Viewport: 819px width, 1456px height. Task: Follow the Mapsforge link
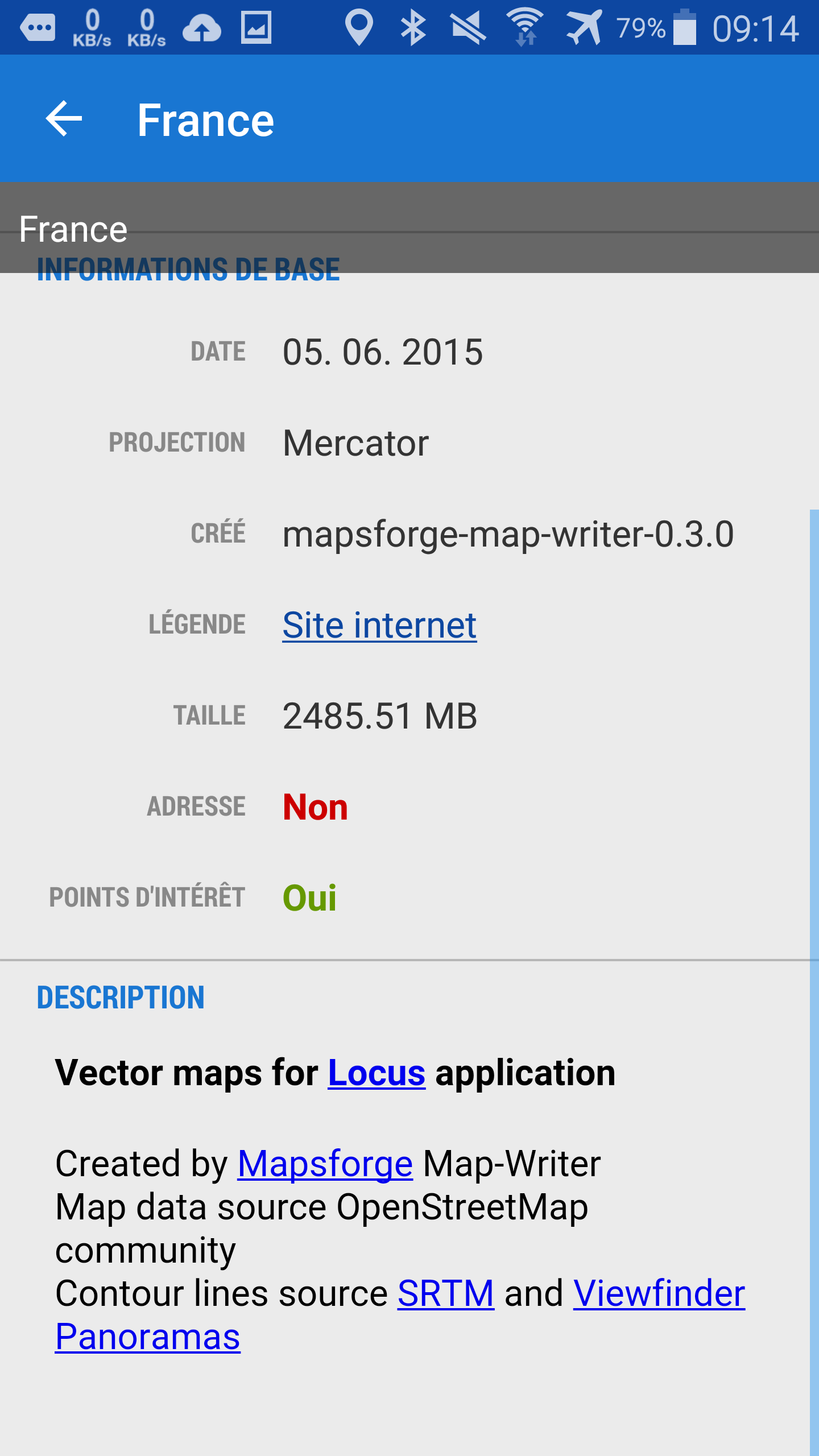click(325, 1164)
